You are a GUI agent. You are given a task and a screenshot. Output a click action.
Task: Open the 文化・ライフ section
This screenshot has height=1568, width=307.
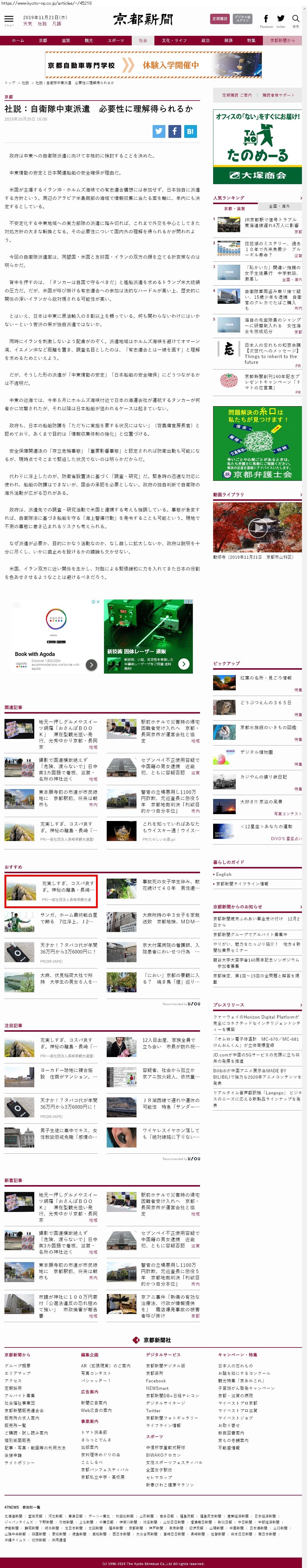tap(174, 41)
